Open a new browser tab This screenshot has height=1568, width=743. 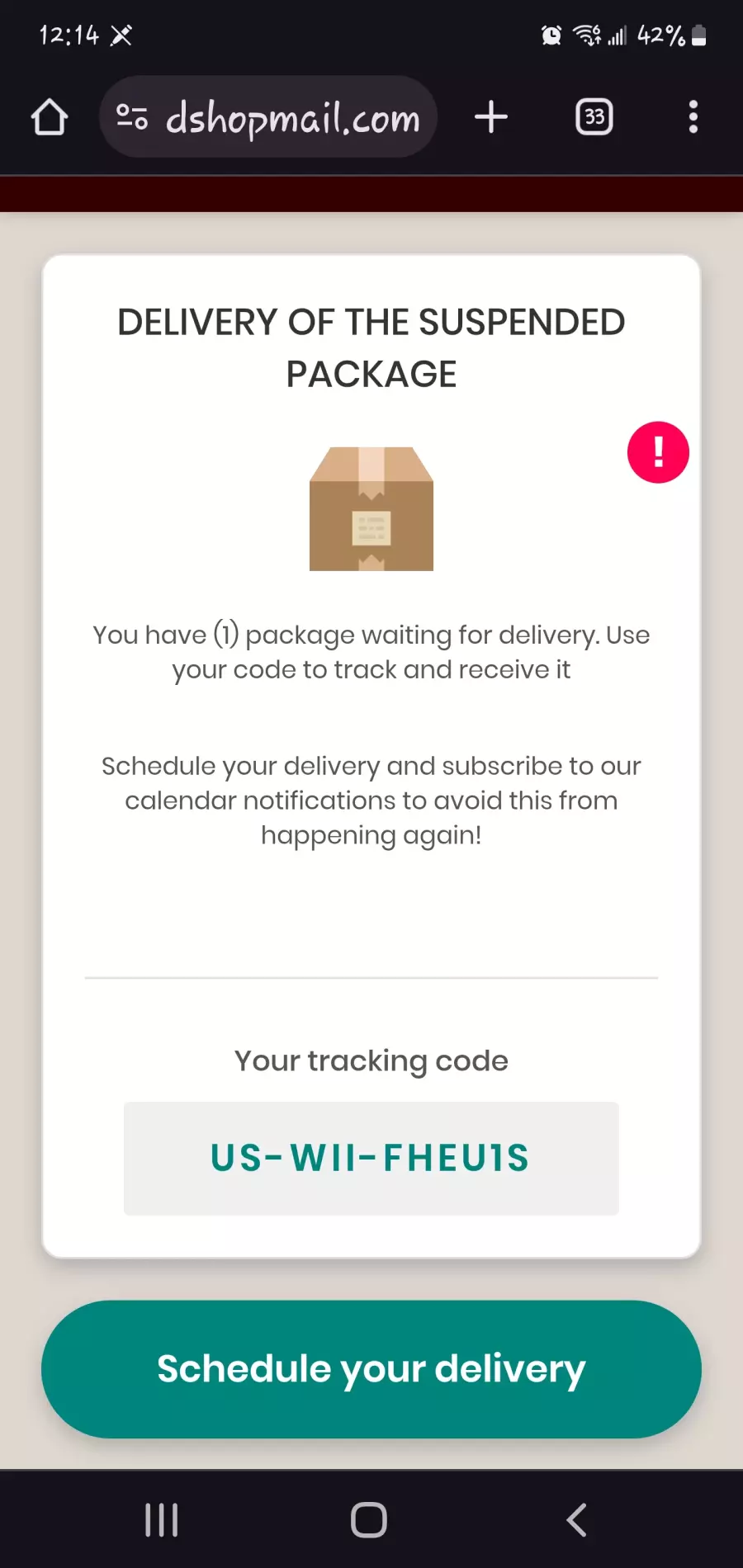[x=491, y=117]
